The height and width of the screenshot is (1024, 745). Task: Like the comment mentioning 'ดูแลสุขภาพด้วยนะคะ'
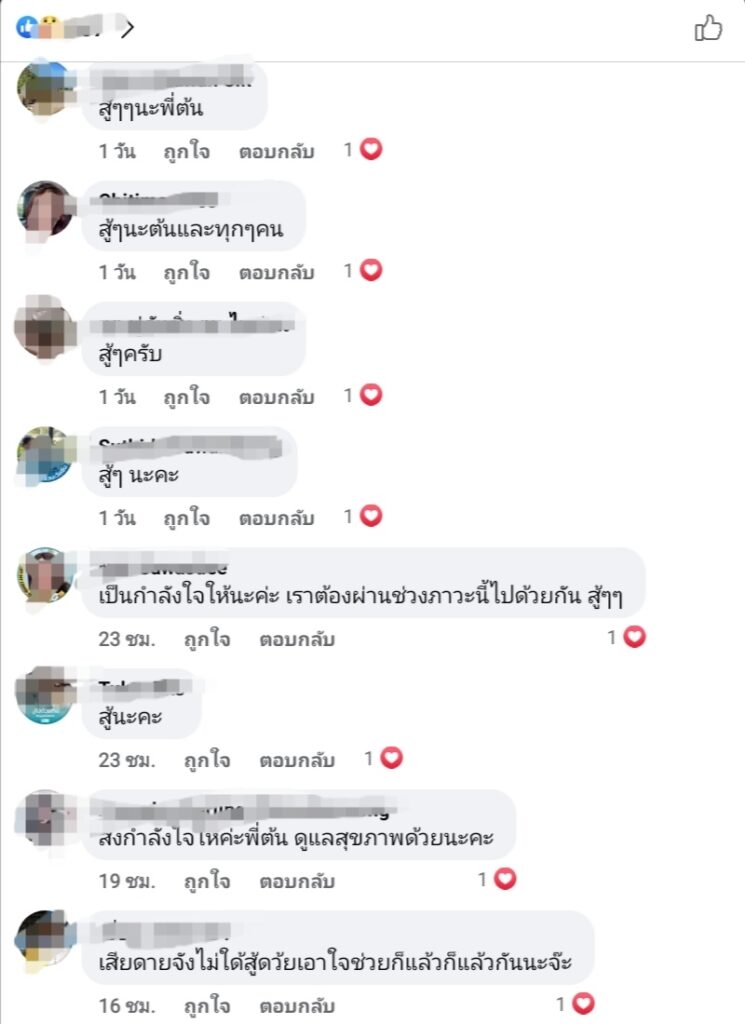point(207,881)
